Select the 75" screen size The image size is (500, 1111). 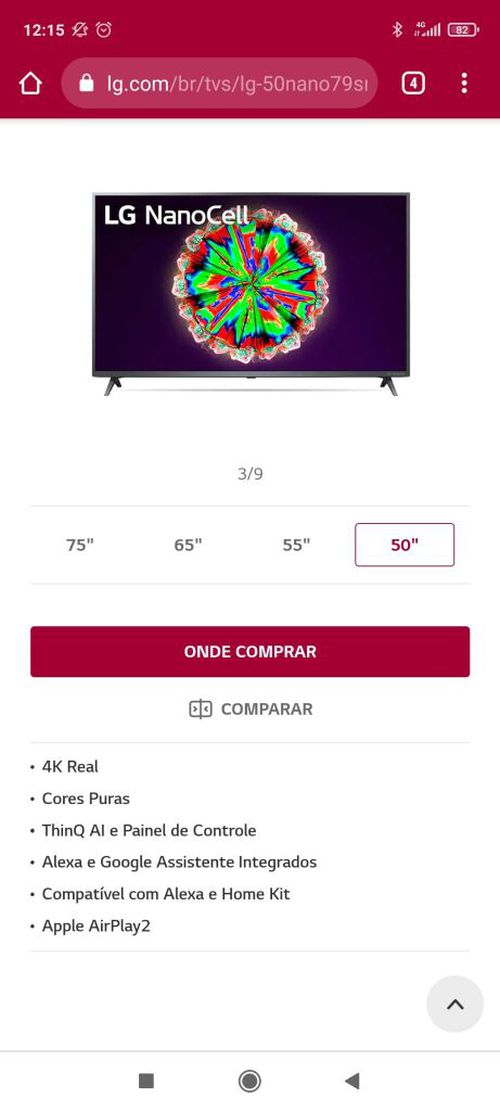[80, 545]
